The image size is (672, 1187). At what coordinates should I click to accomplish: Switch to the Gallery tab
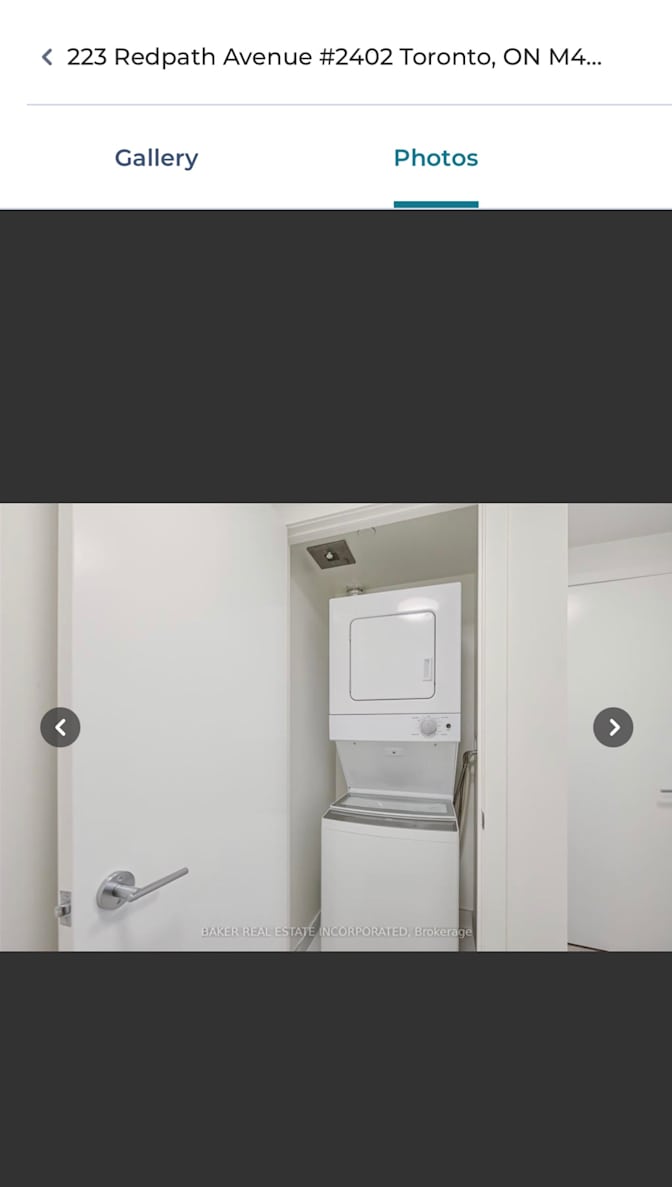156,158
